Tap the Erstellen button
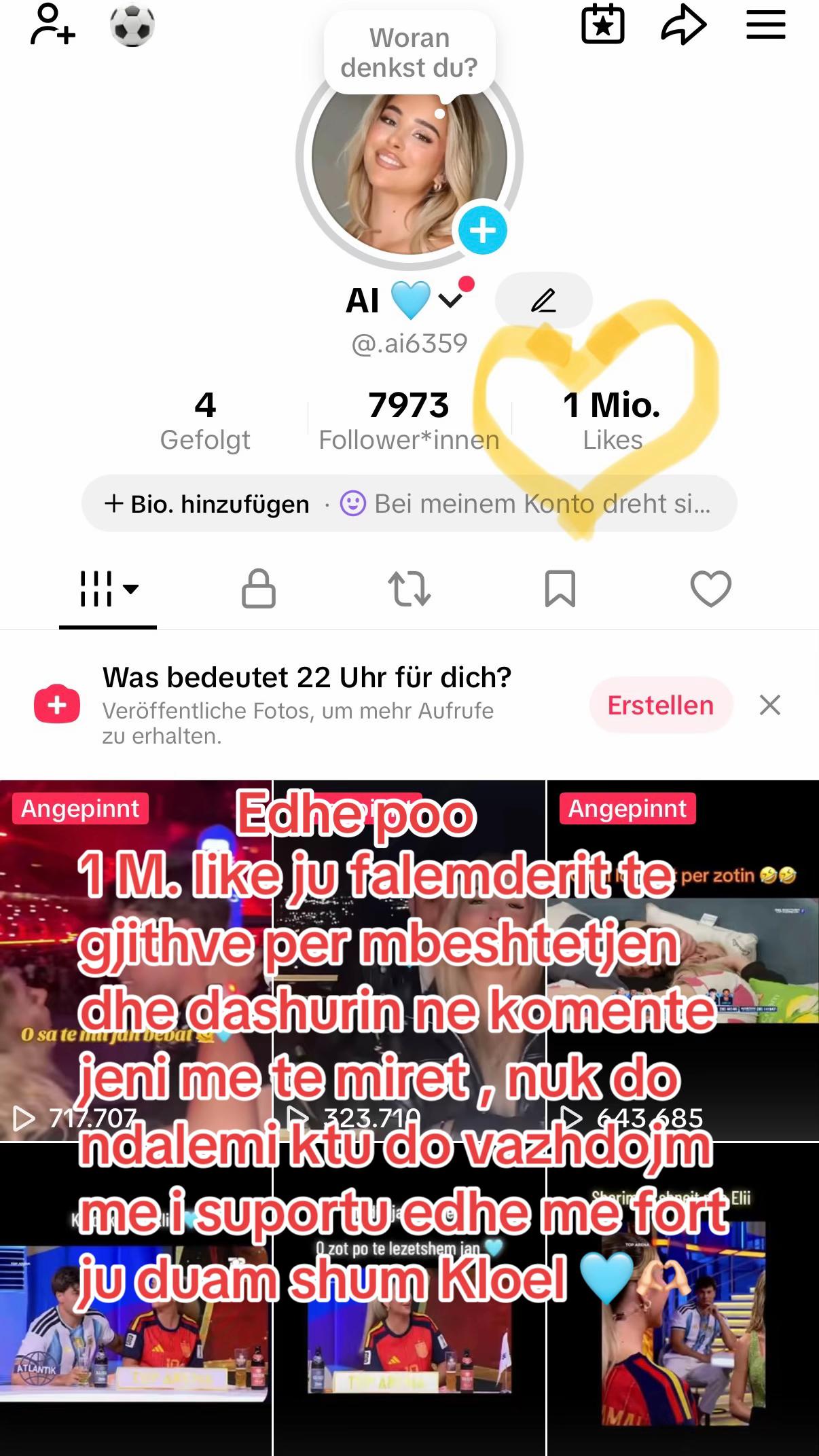 point(661,705)
